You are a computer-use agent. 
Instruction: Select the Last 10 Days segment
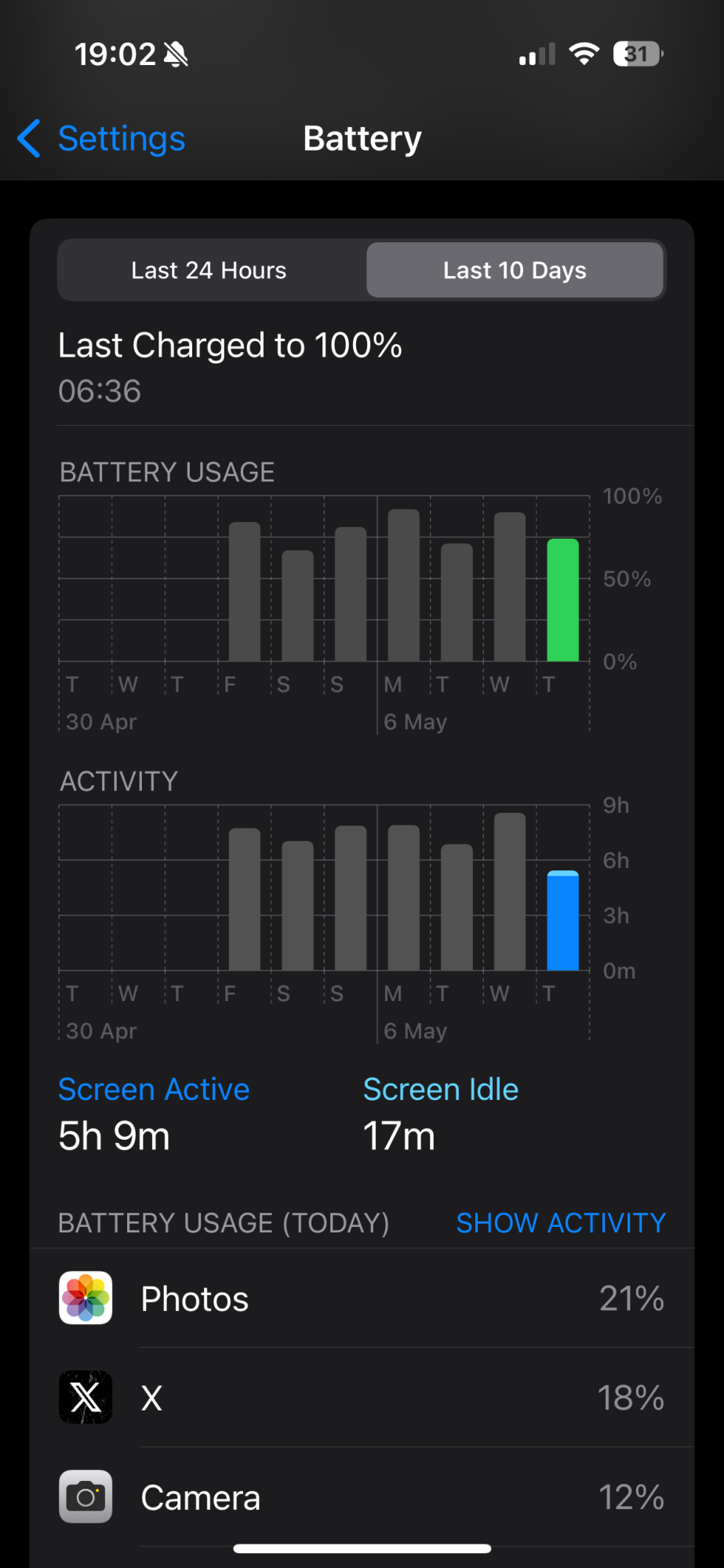click(x=515, y=270)
